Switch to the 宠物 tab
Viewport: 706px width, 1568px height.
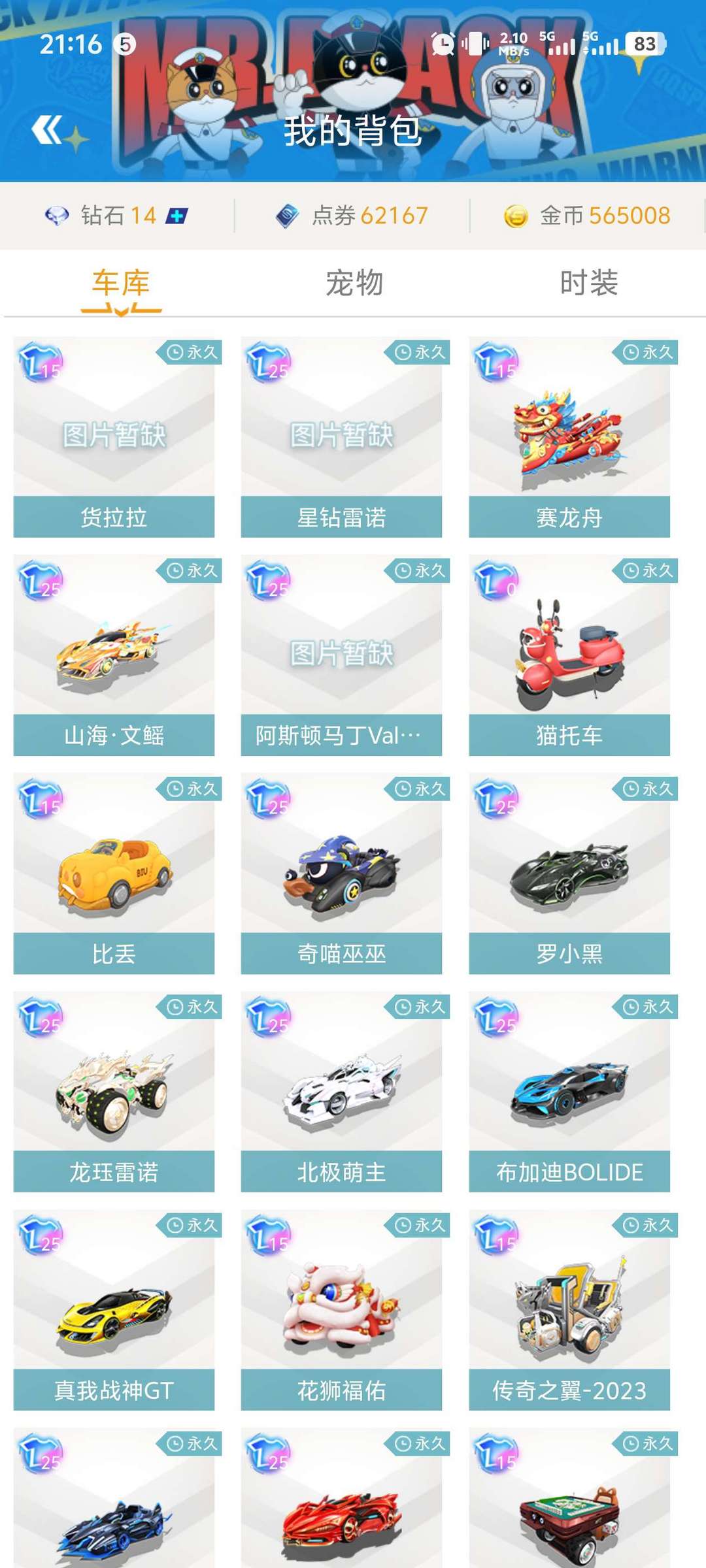(354, 283)
